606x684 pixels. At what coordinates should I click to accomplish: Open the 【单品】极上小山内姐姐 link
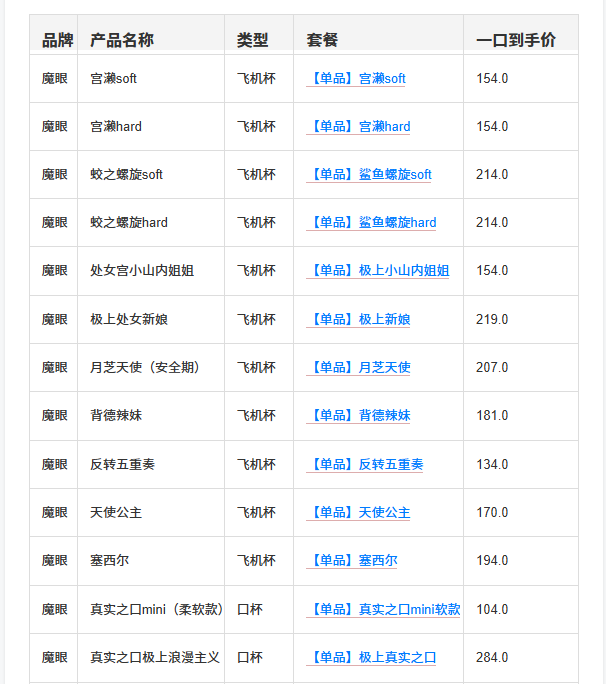[378, 270]
